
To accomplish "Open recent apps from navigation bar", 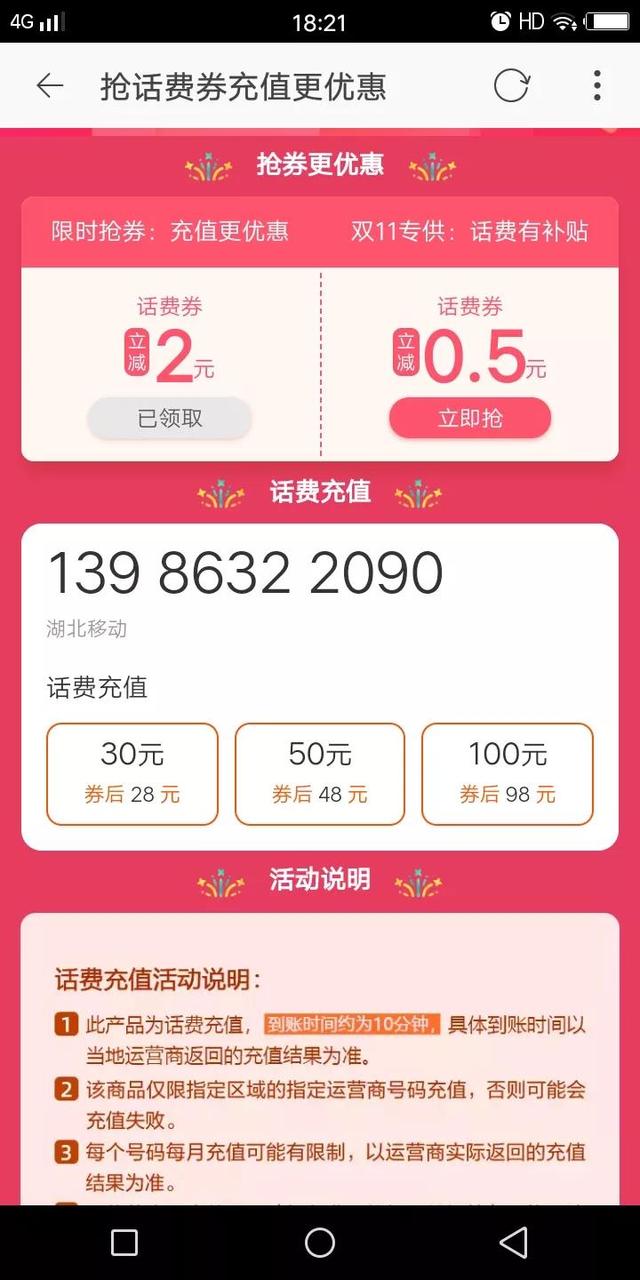I will (125, 1242).
